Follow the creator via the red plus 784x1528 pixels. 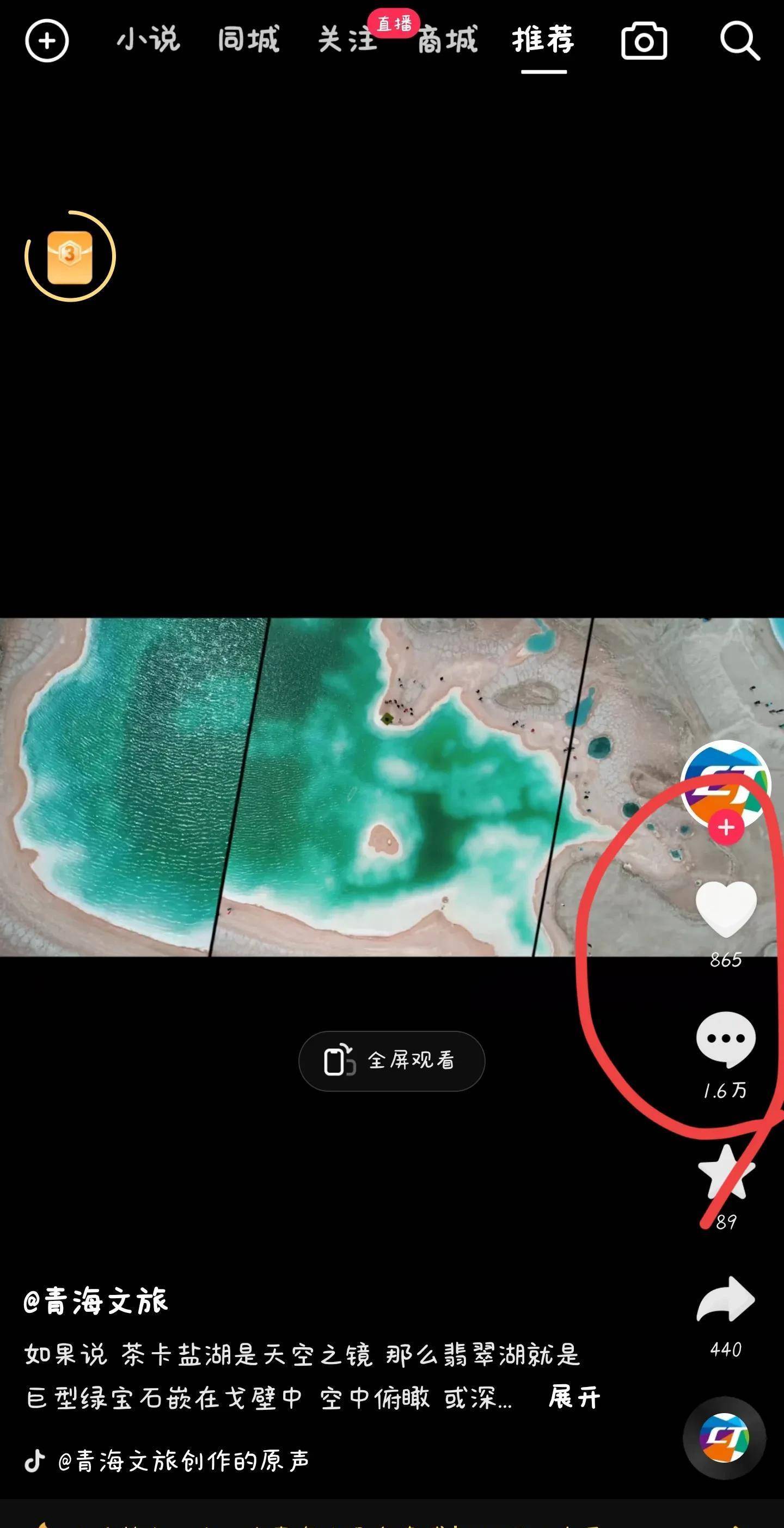[x=726, y=828]
